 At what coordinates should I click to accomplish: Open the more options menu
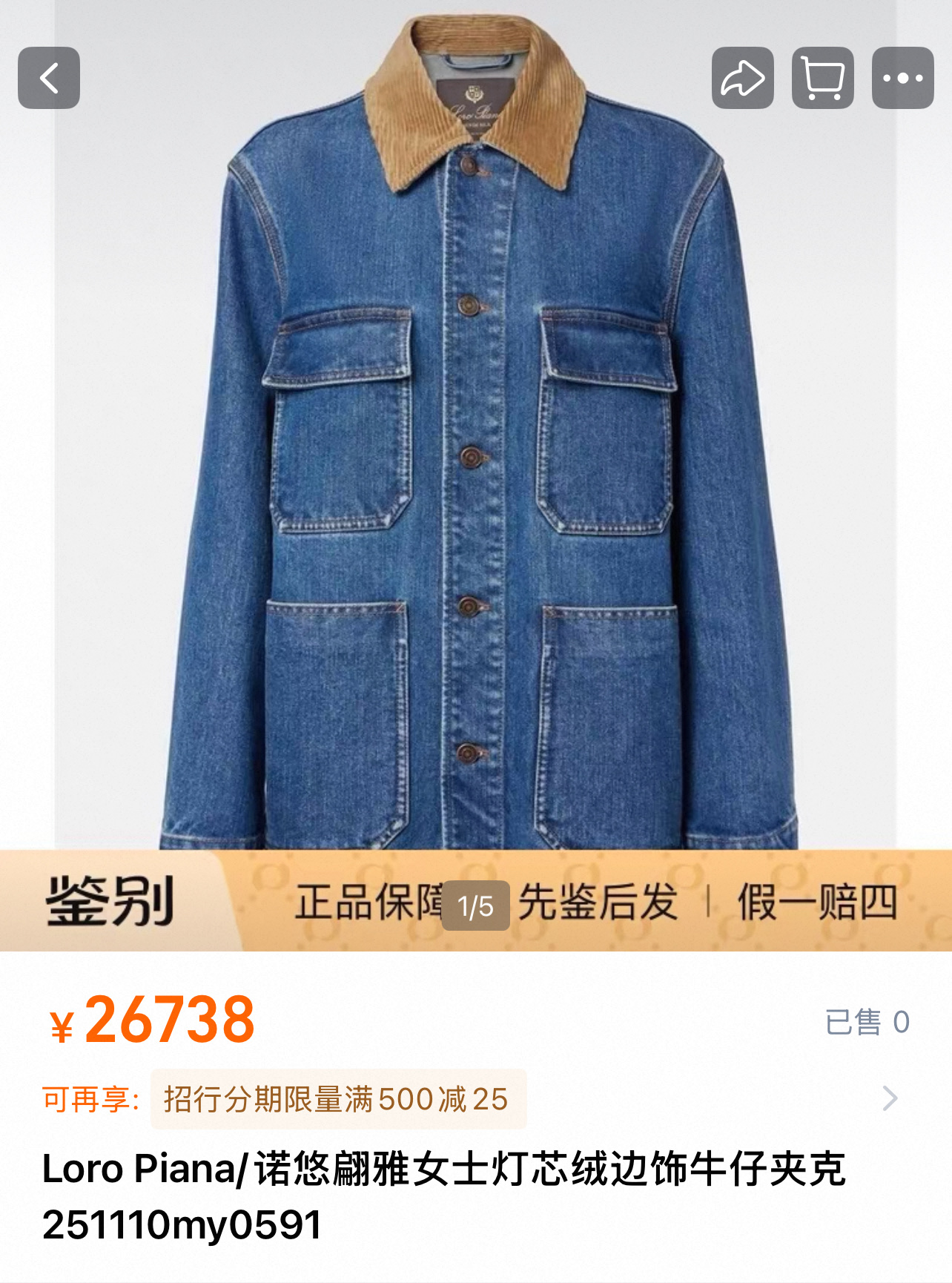902,78
